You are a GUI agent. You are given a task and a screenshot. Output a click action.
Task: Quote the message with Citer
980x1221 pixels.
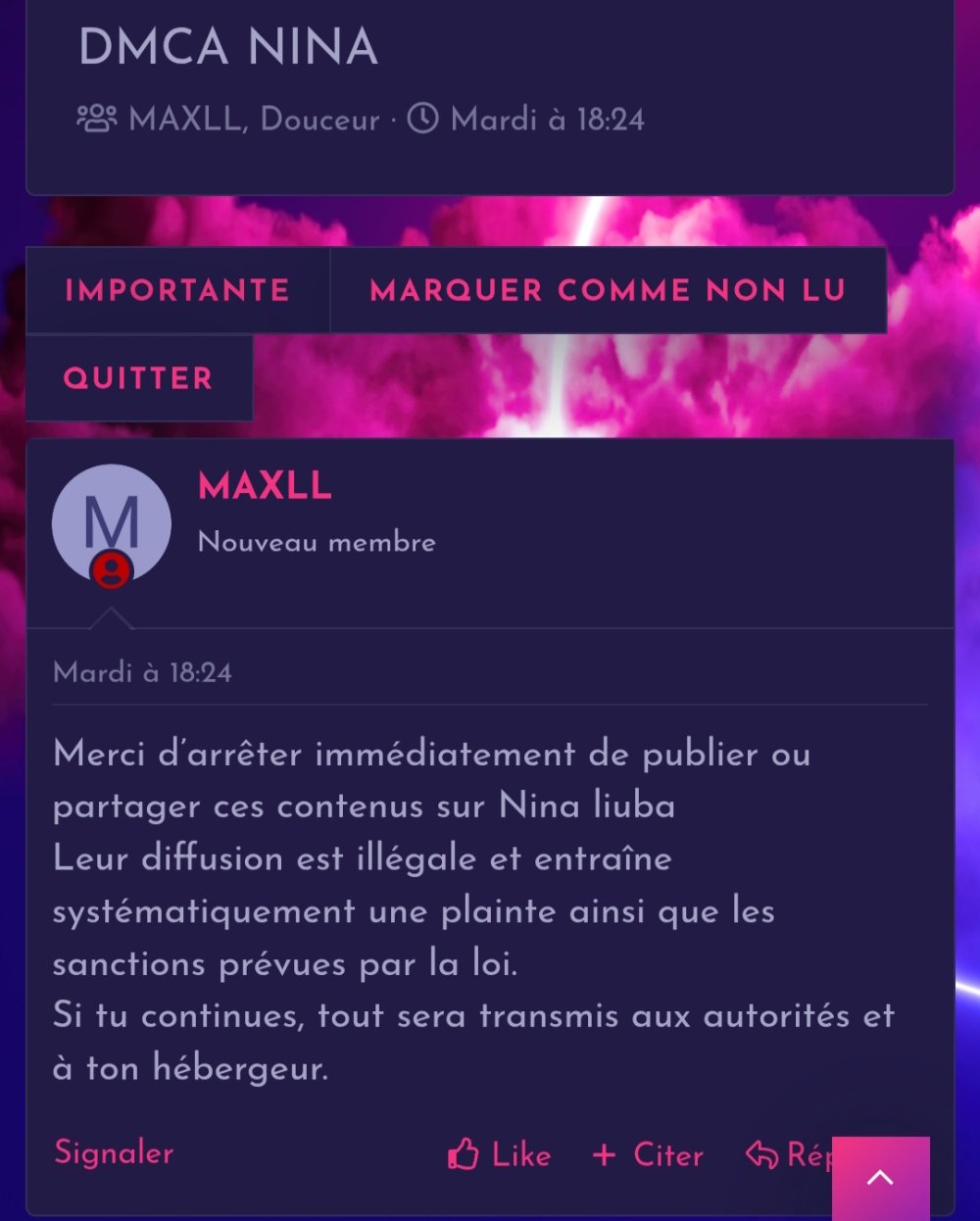point(649,1155)
